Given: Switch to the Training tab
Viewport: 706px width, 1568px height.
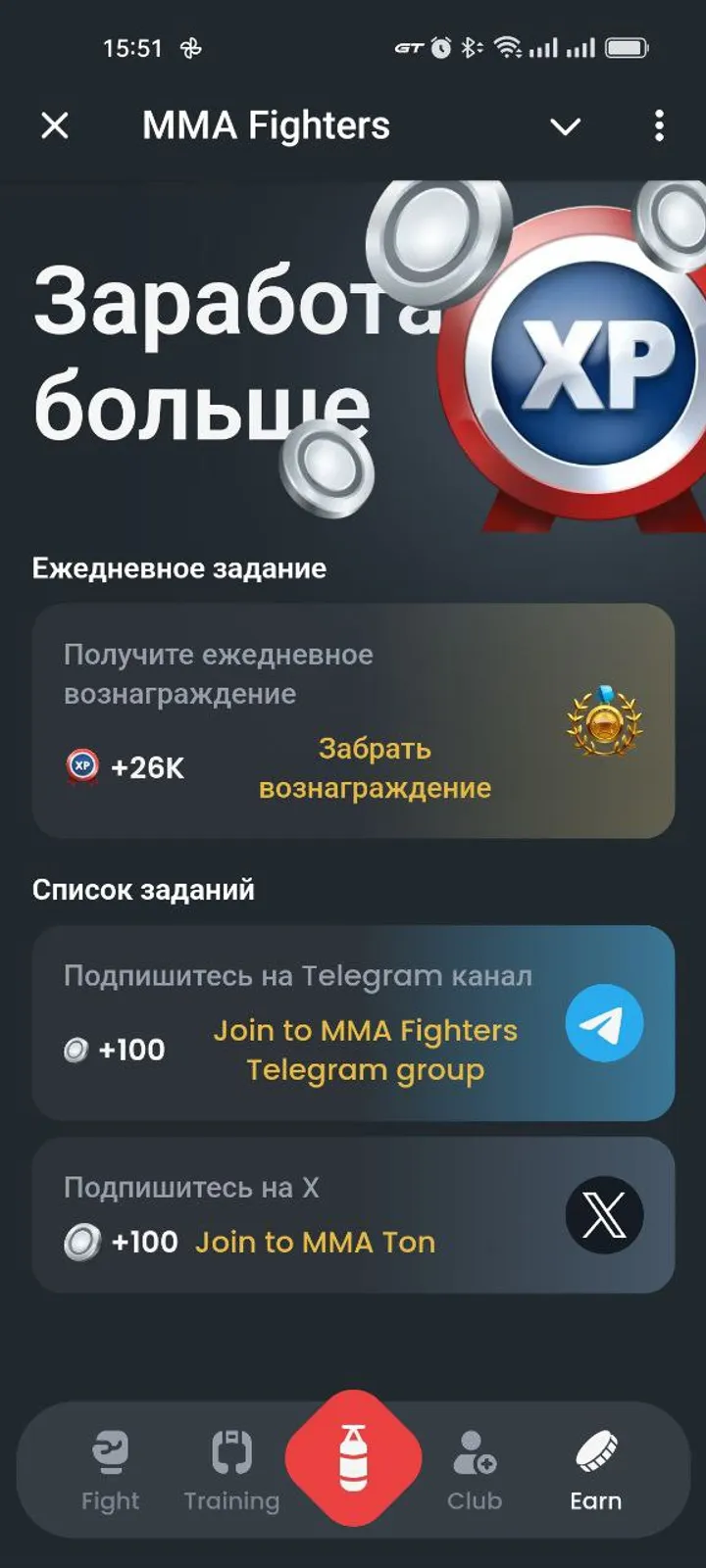Looking at the screenshot, I should coord(231,1470).
